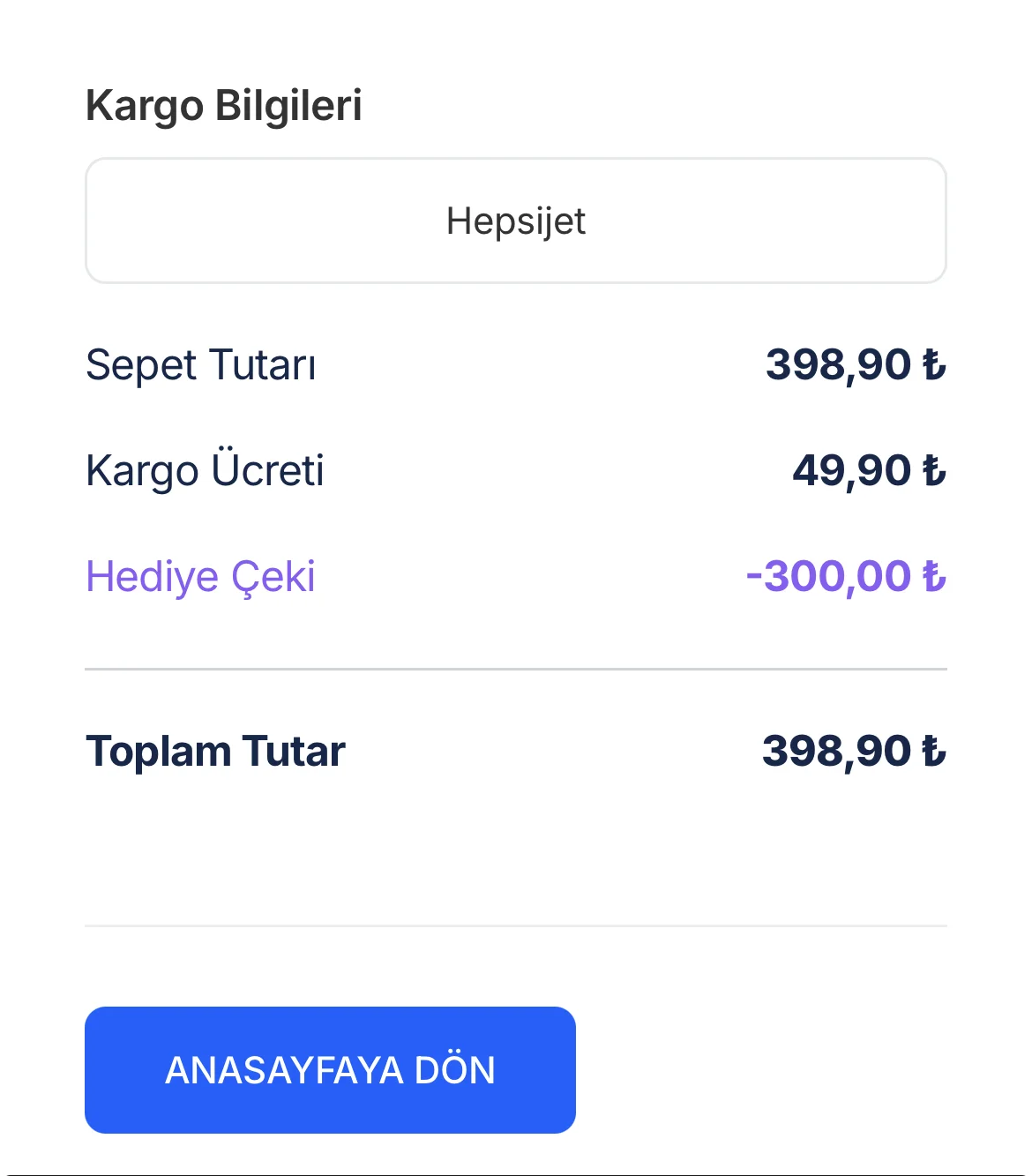This screenshot has height=1176, width=1032.
Task: Click the divider under Hediye Çeki
Action: pyautogui.click(x=515, y=669)
